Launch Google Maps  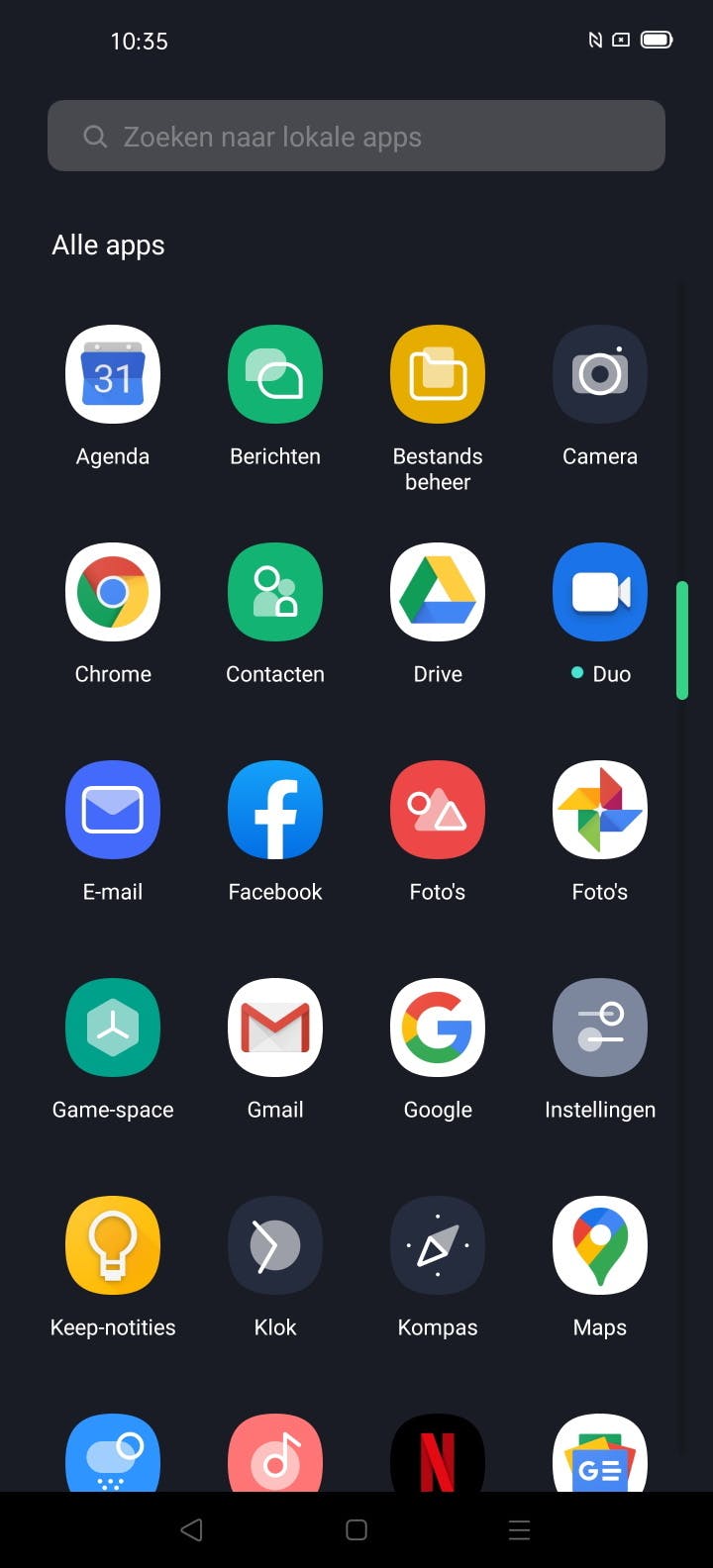point(600,1245)
